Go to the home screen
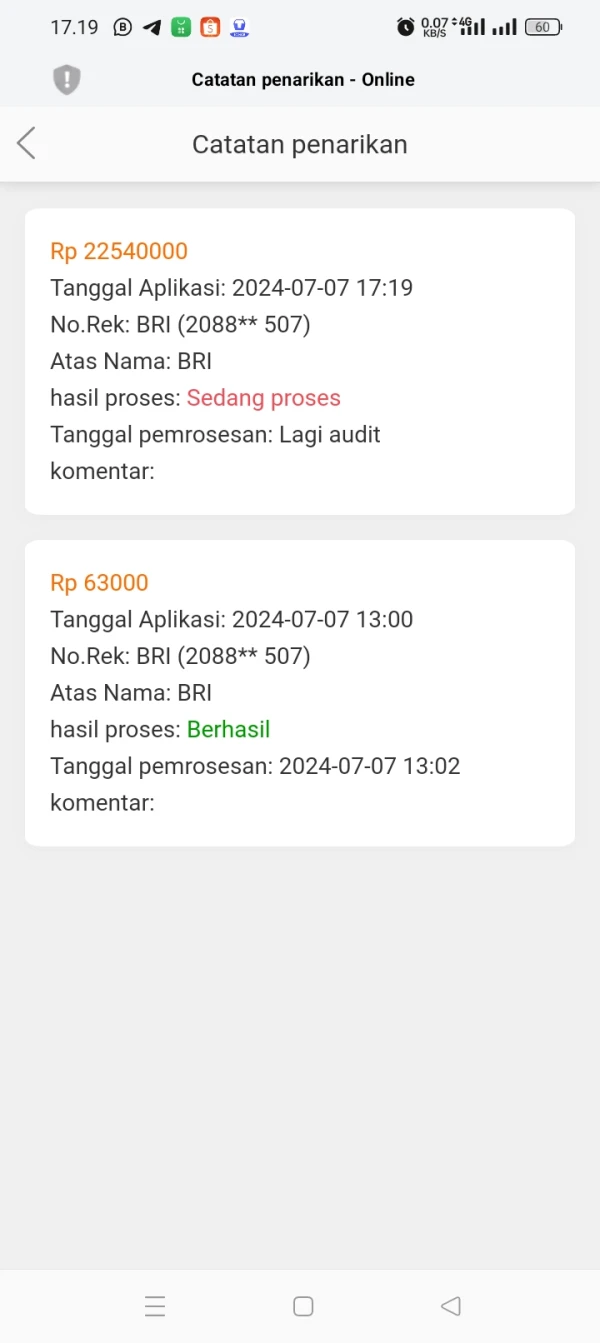This screenshot has height=1343, width=600. pyautogui.click(x=303, y=1306)
